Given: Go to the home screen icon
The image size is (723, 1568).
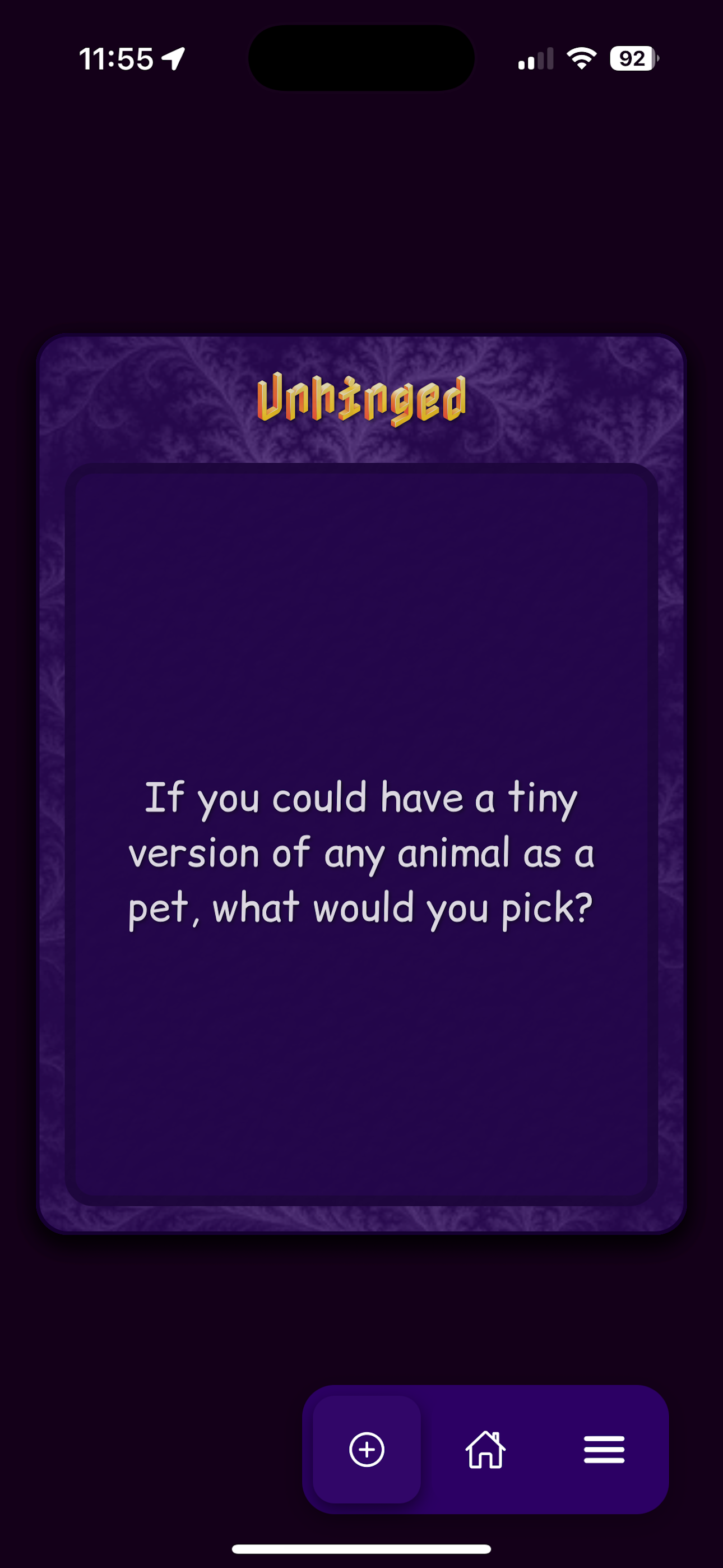Looking at the screenshot, I should tap(485, 1449).
